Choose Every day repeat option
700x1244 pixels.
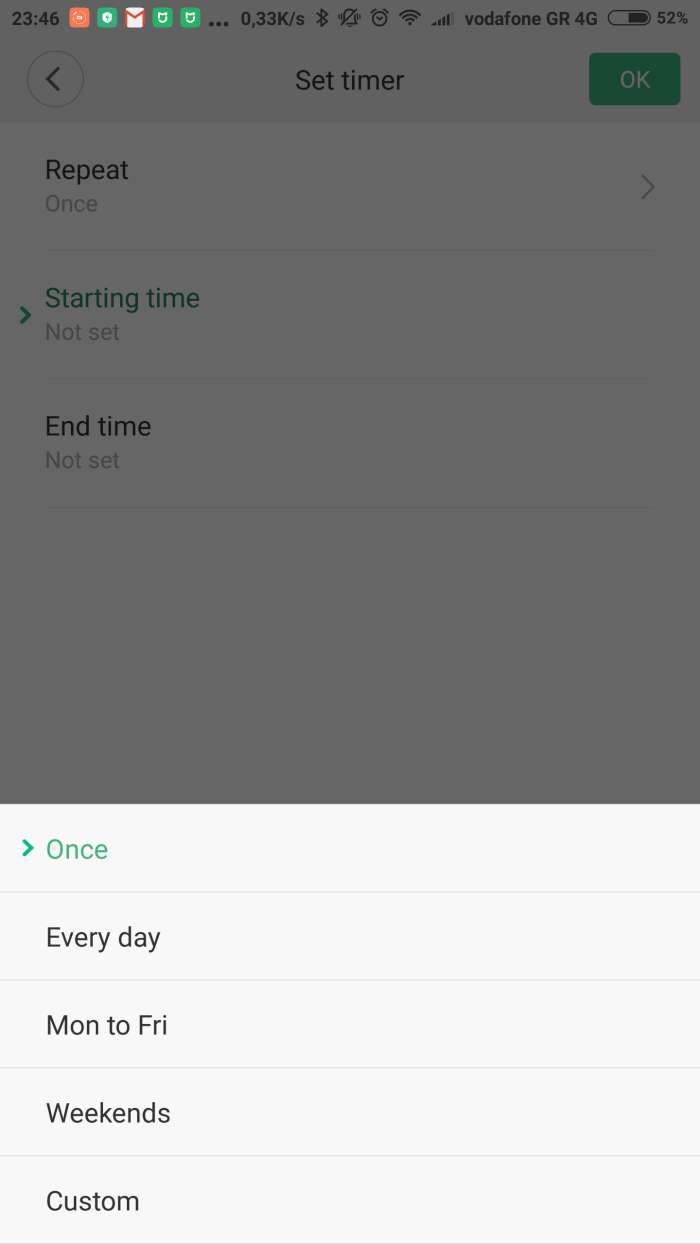click(350, 936)
